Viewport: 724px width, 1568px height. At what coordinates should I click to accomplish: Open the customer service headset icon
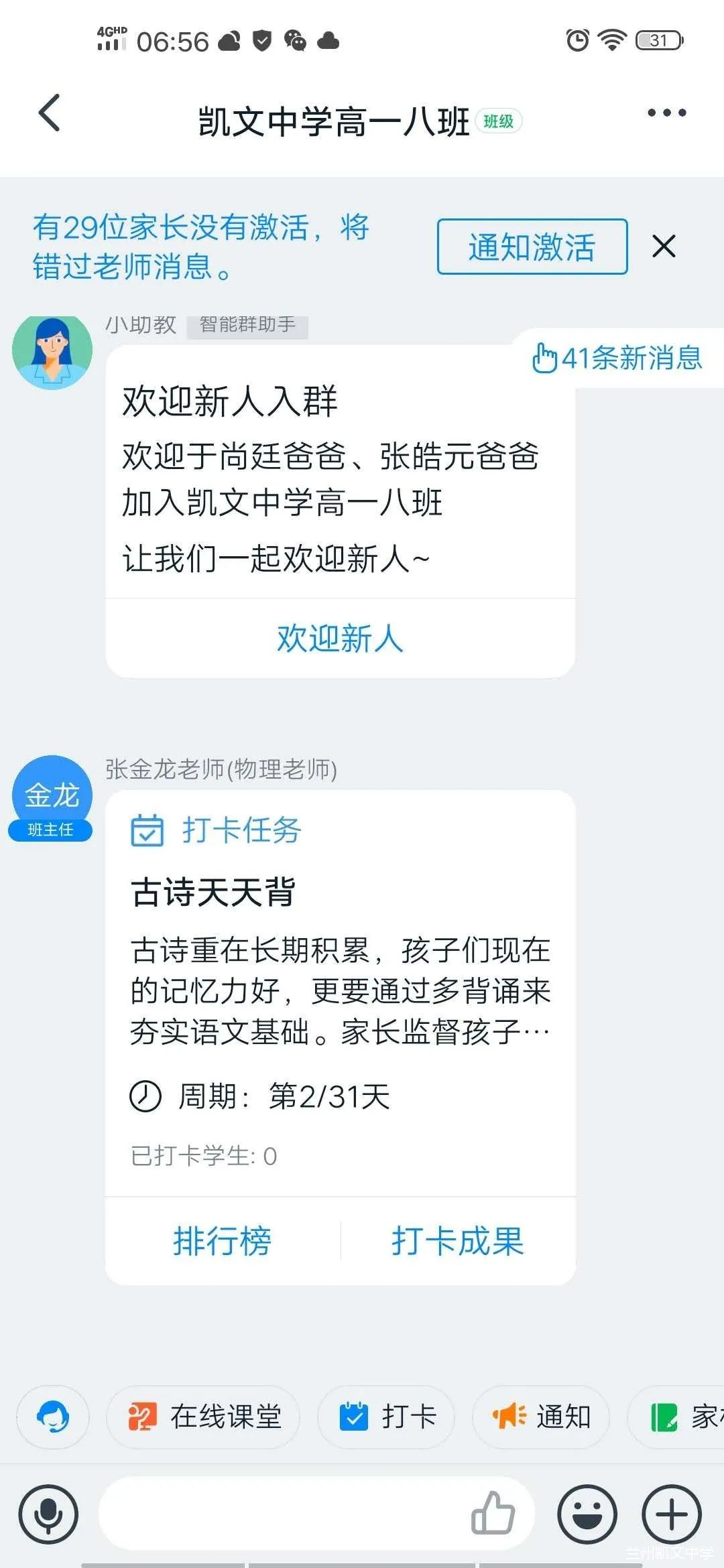point(53,1417)
